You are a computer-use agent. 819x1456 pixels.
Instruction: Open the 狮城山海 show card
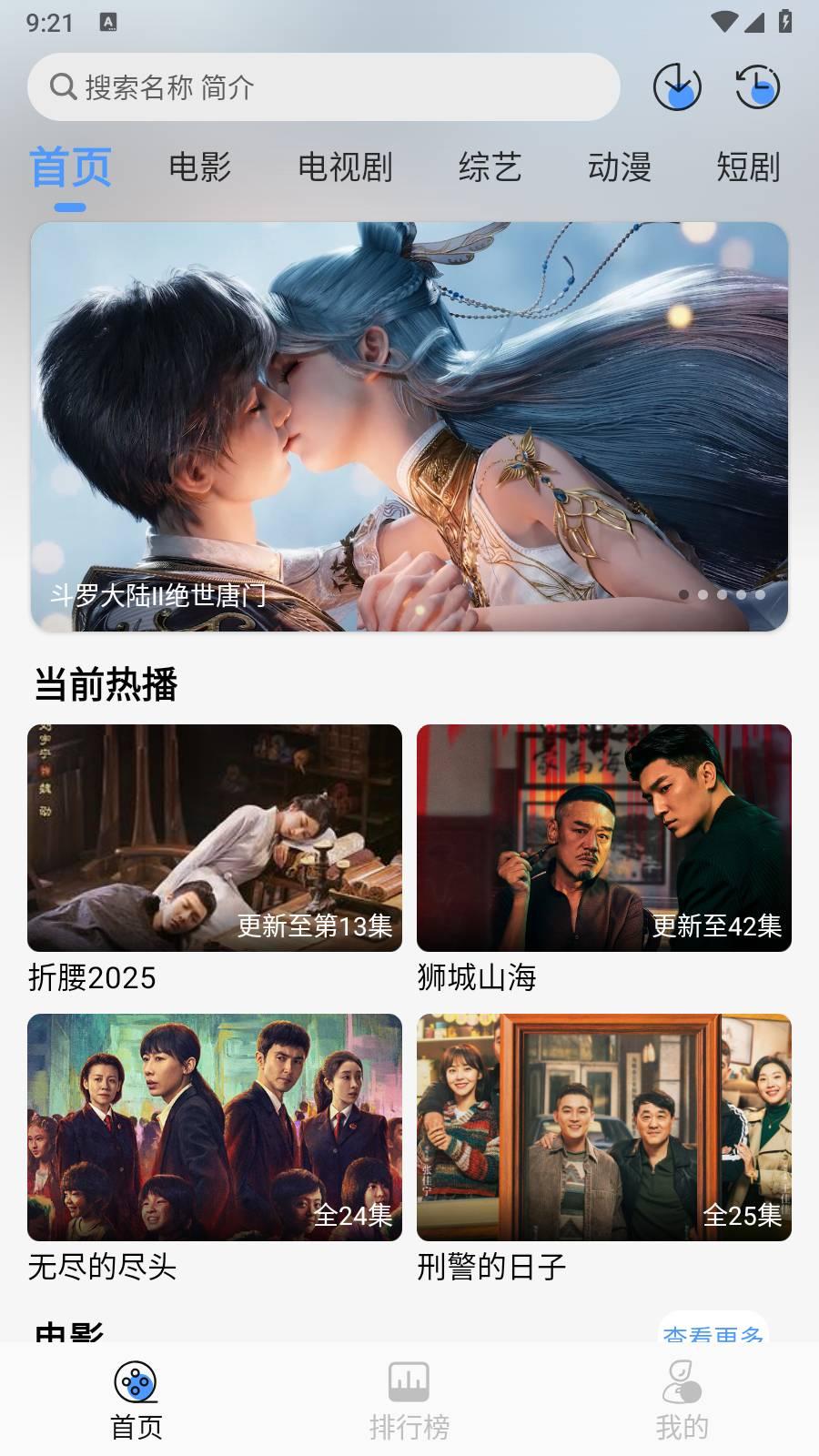point(604,838)
